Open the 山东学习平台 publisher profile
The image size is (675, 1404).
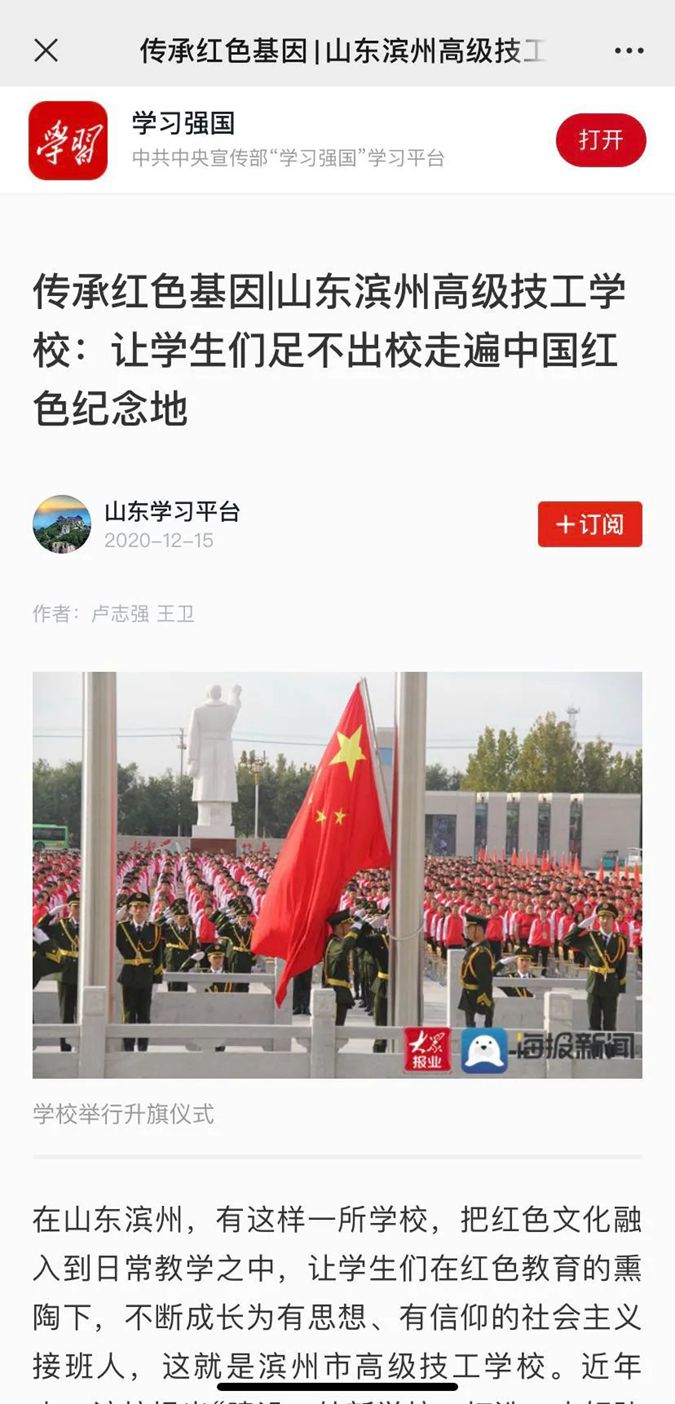click(172, 512)
